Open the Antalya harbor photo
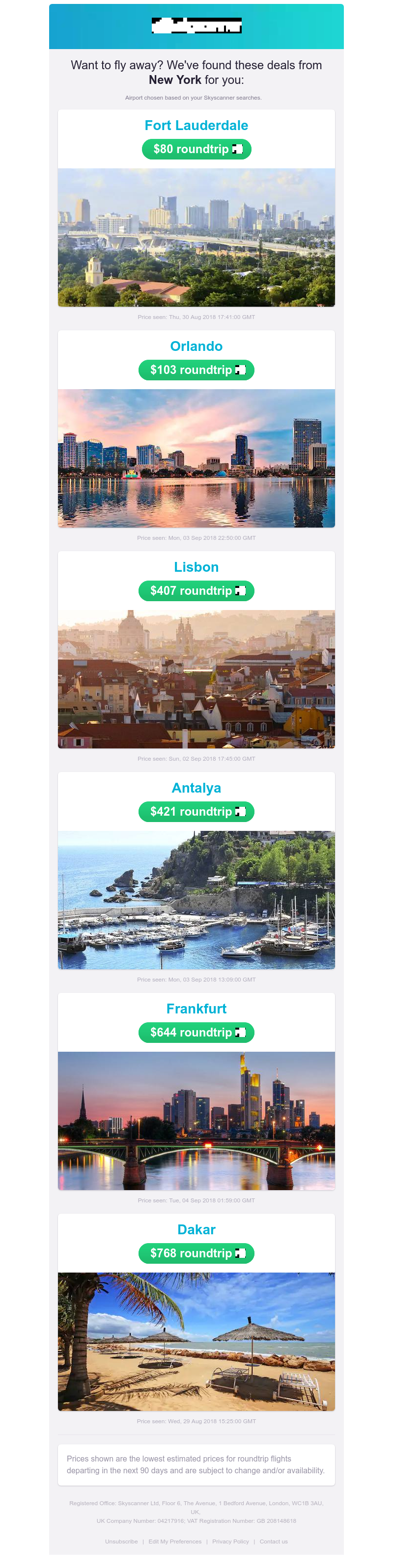Image resolution: width=393 pixels, height=1568 pixels. point(196,900)
